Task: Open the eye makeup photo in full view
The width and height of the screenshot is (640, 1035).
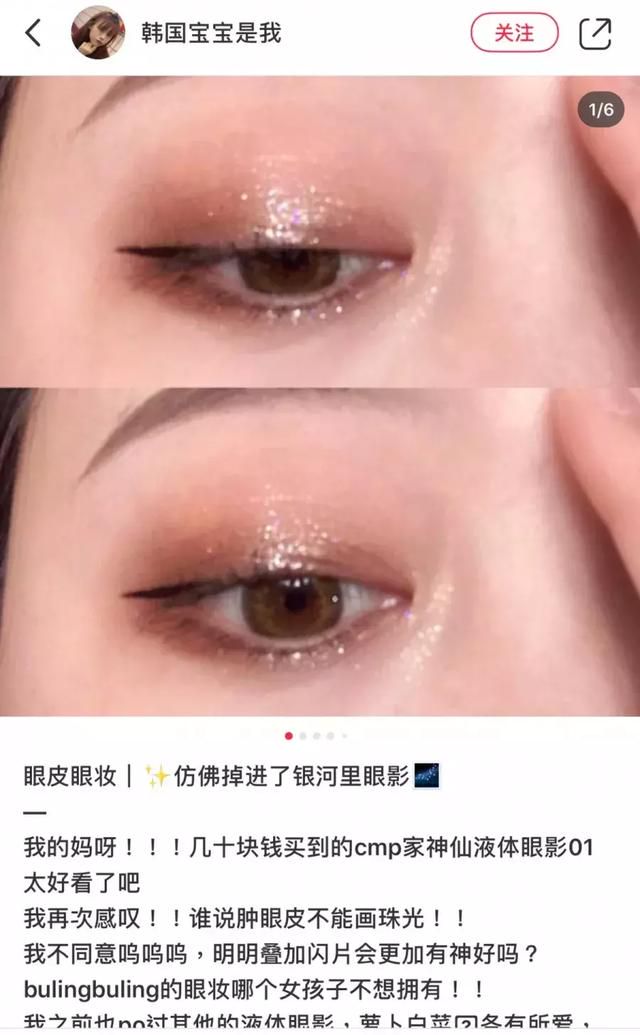Action: (x=320, y=396)
